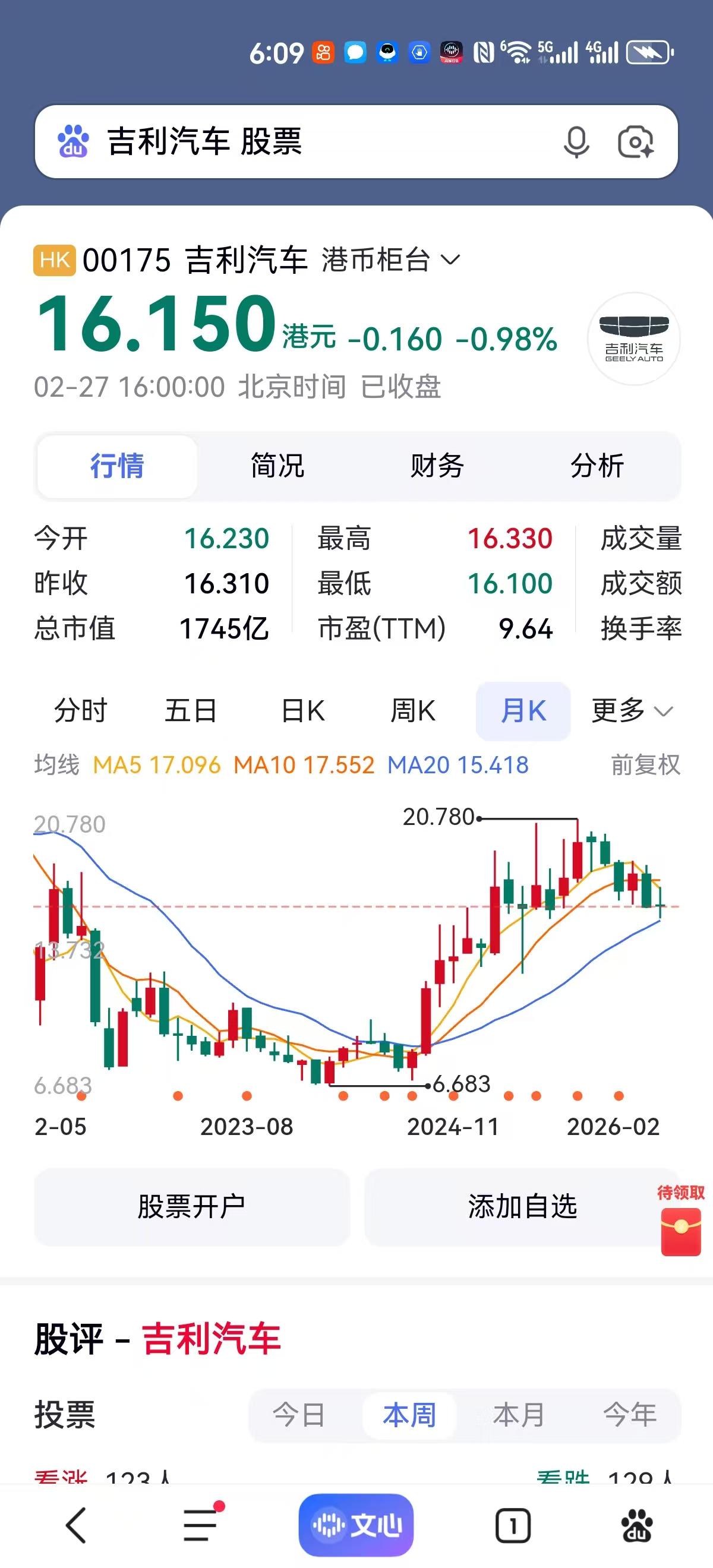The image size is (713, 1568).
Task: Click the 股票开户 account opening button
Action: (191, 1207)
